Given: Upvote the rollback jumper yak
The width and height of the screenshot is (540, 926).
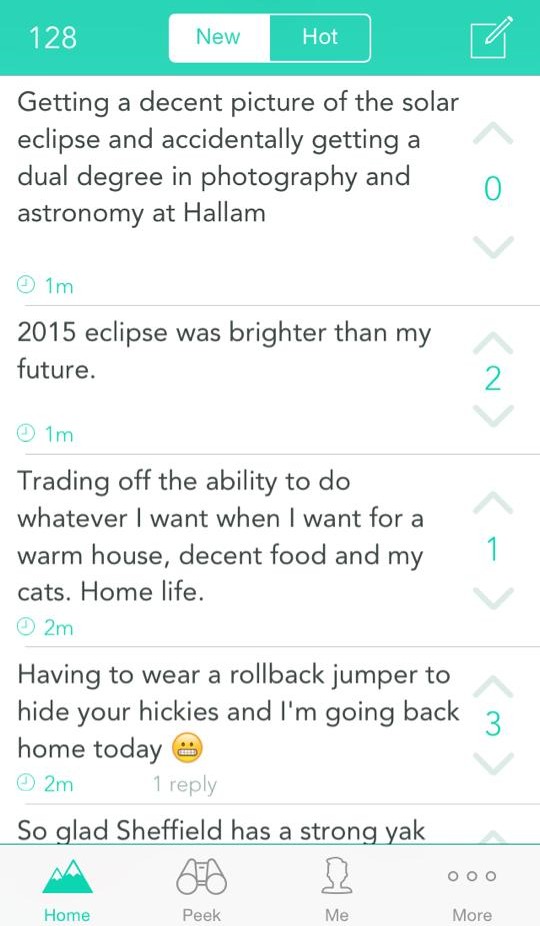Looking at the screenshot, I should (x=493, y=687).
